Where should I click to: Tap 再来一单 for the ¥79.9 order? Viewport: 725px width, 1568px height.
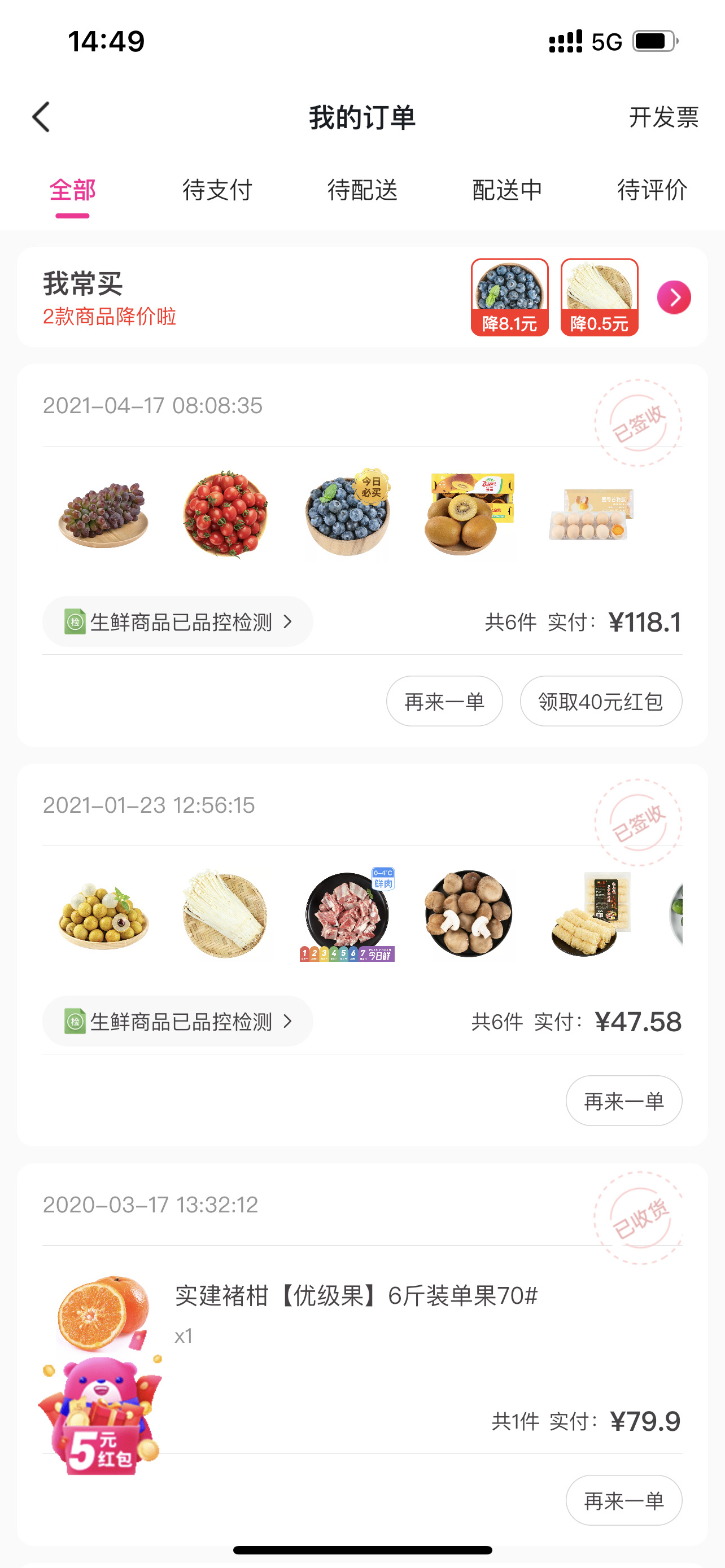click(623, 1500)
